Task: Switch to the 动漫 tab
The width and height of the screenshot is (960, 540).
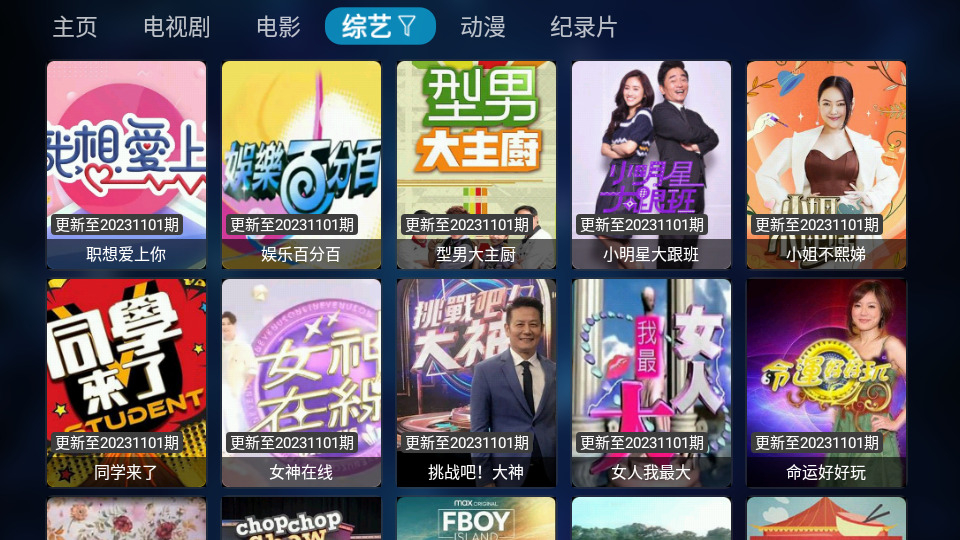Action: pyautogui.click(x=483, y=27)
